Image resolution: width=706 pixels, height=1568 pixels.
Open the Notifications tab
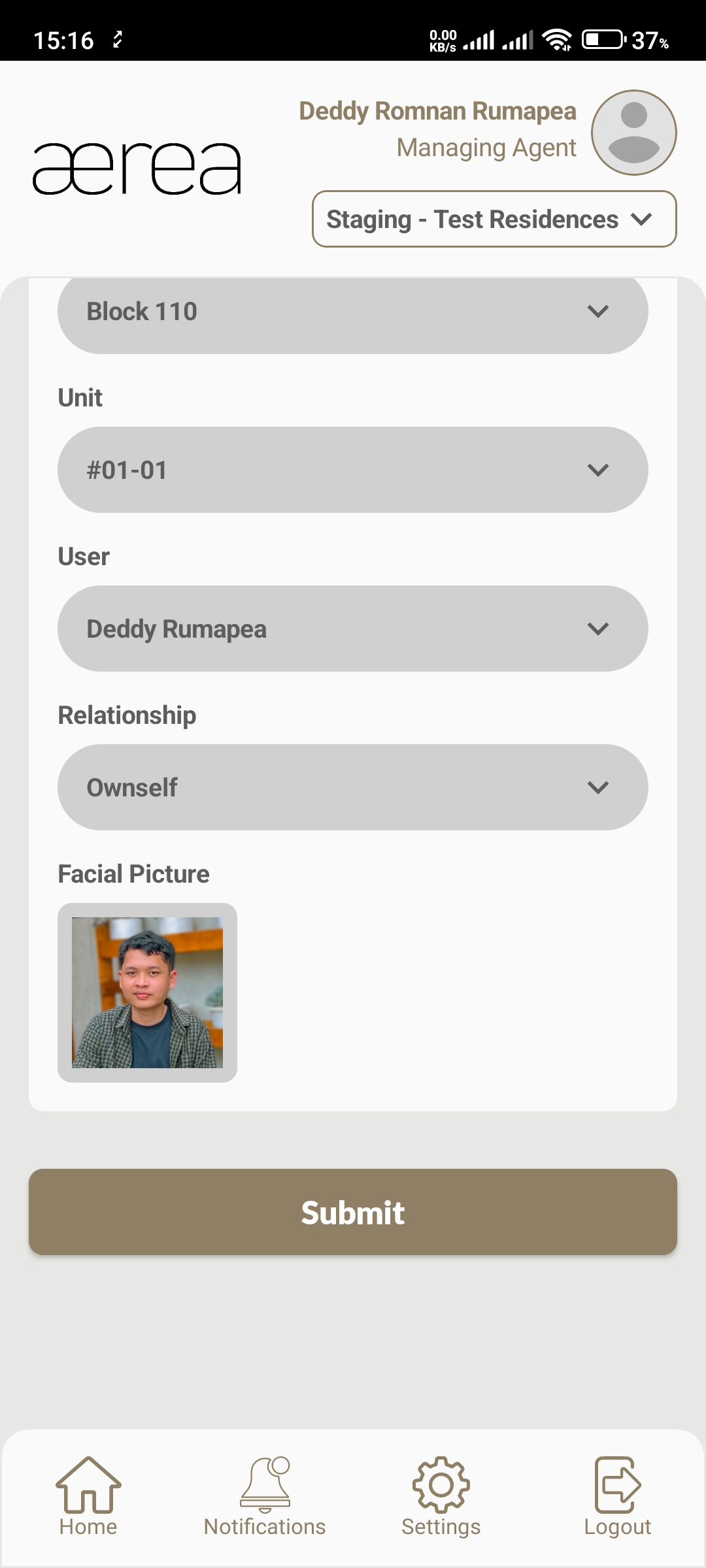[265, 1497]
